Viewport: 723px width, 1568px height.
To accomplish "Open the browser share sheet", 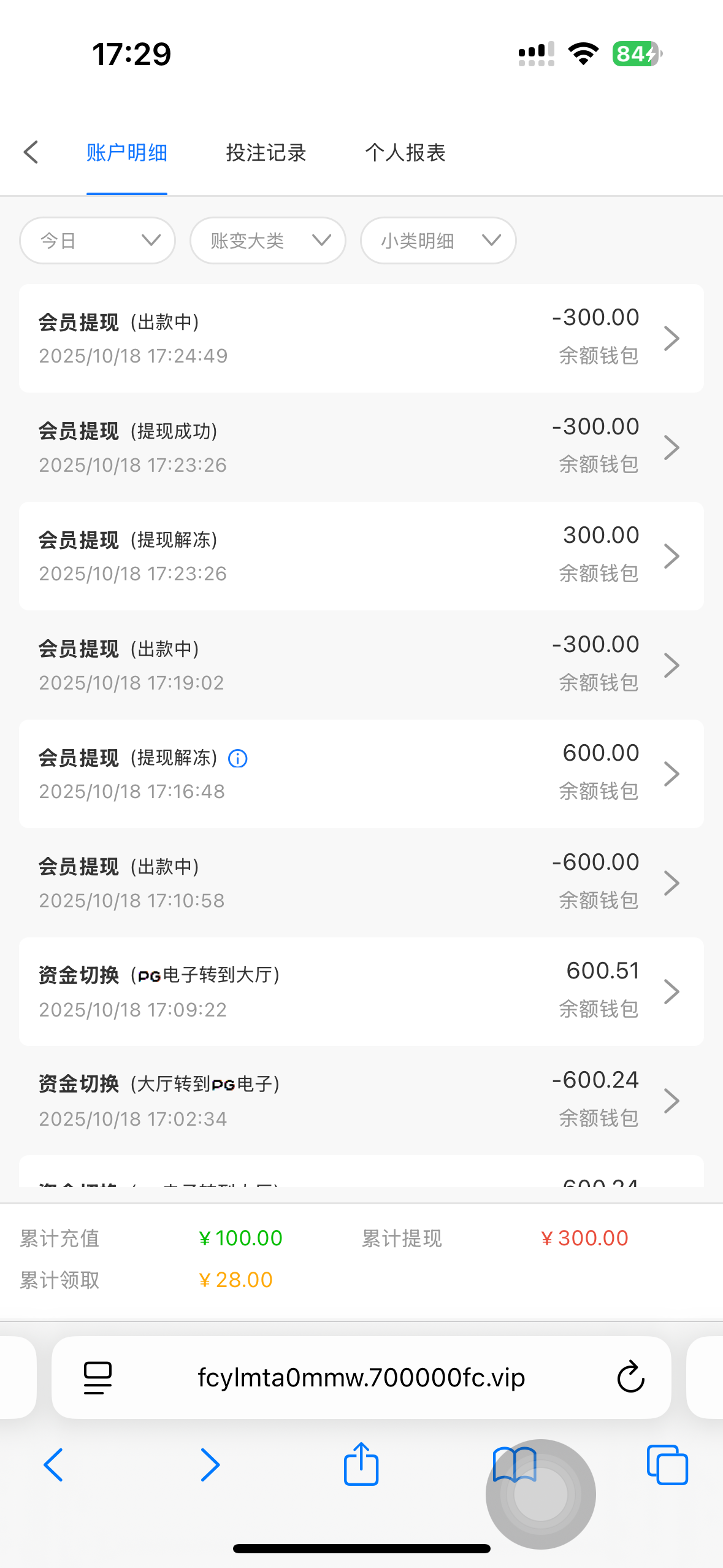I will [361, 1465].
